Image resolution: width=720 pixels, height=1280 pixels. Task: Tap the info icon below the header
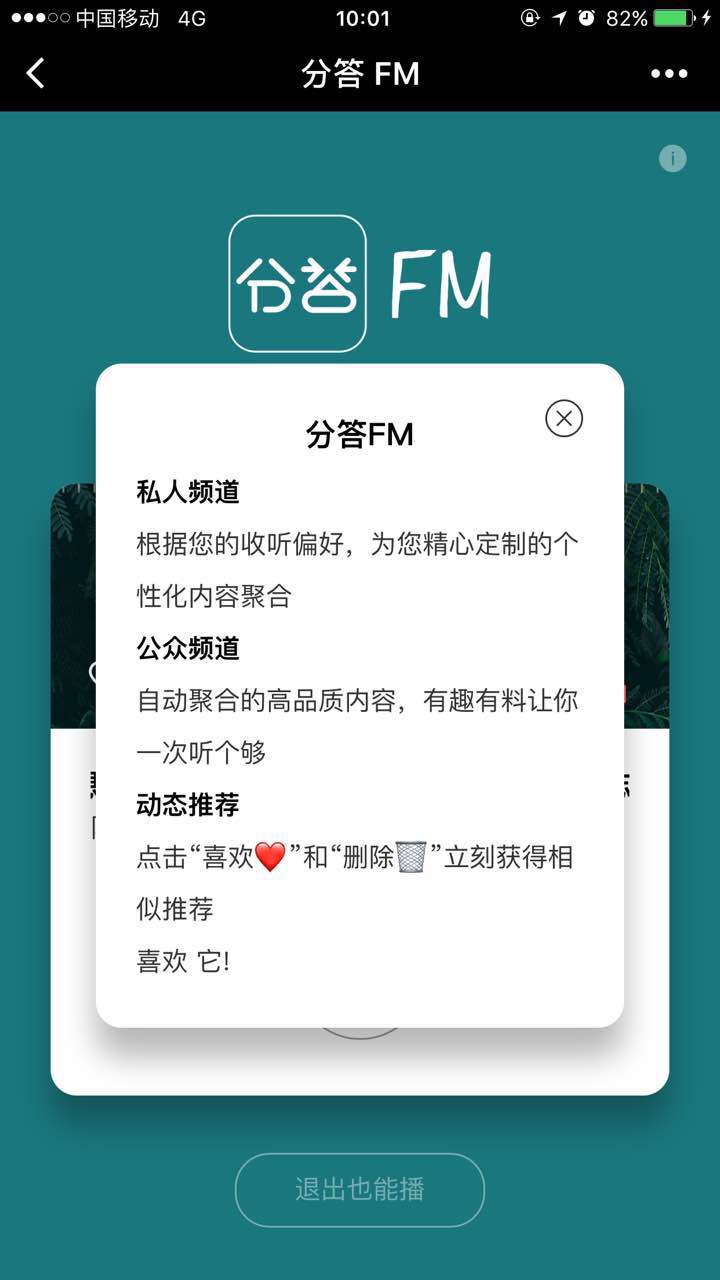[x=673, y=158]
